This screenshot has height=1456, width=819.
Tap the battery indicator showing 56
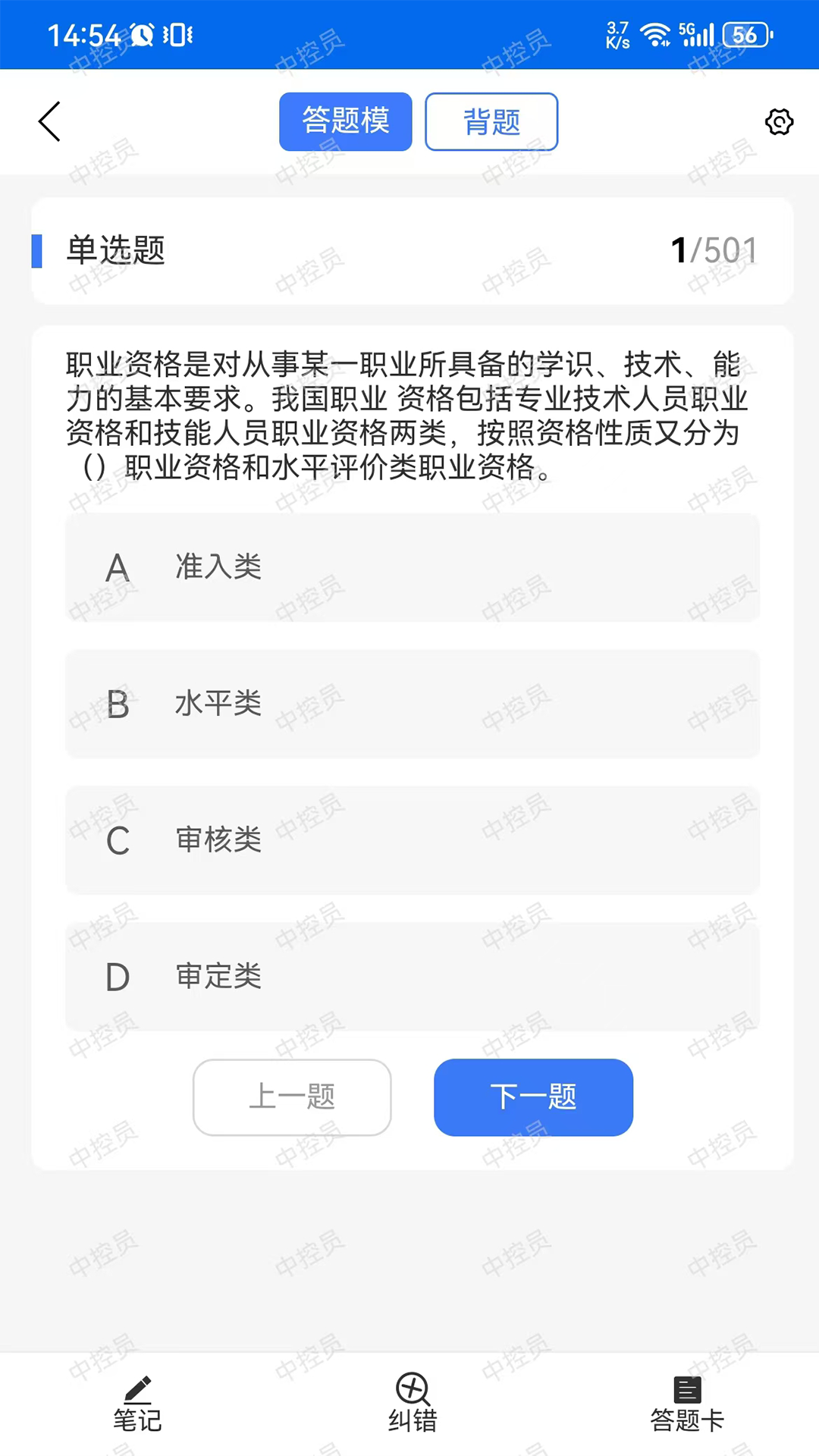(746, 34)
